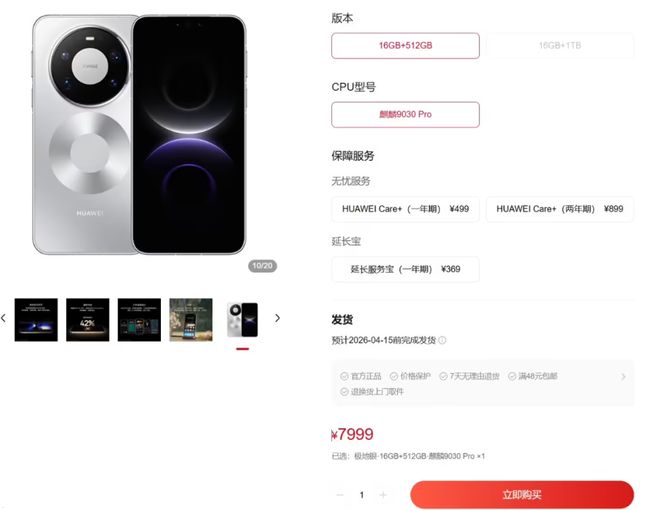Add HUAWEI Care+ two-year plan ¥899
The height and width of the screenshot is (510, 660).
pos(559,209)
